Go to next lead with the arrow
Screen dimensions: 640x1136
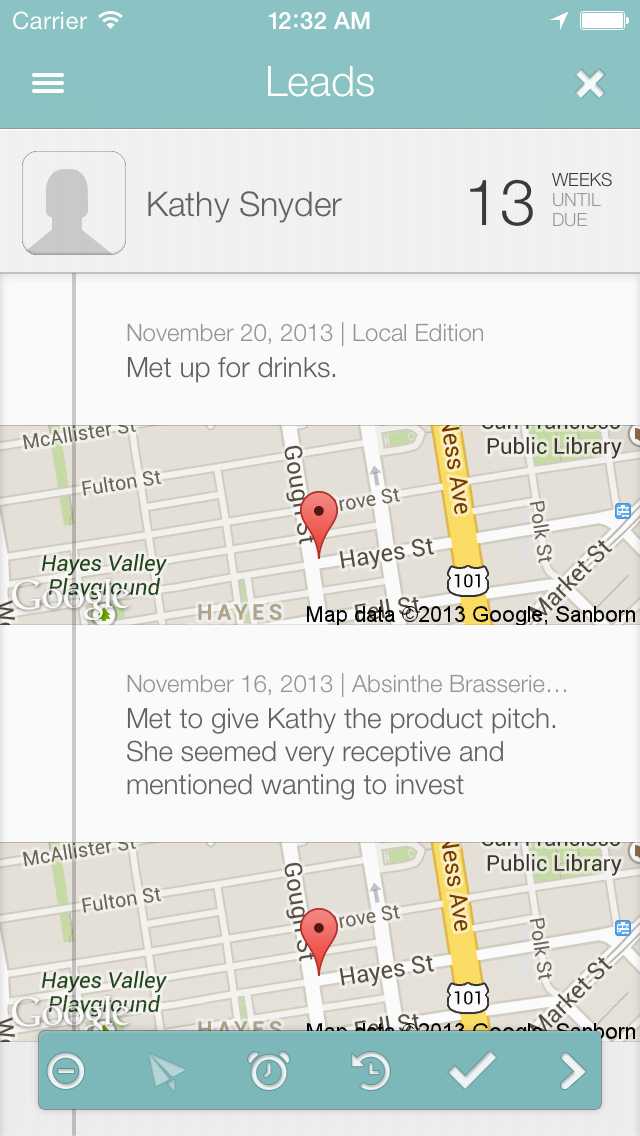(x=573, y=1071)
